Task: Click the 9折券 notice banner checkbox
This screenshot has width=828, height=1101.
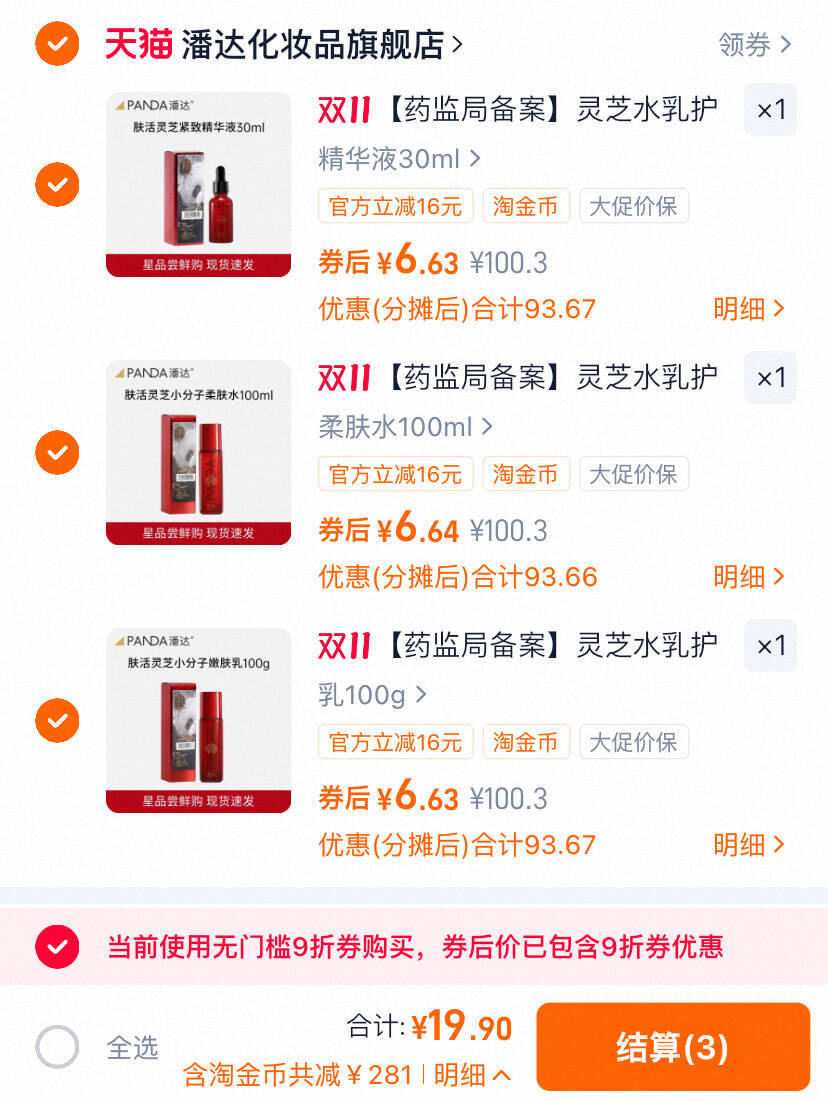Action: click(x=57, y=946)
